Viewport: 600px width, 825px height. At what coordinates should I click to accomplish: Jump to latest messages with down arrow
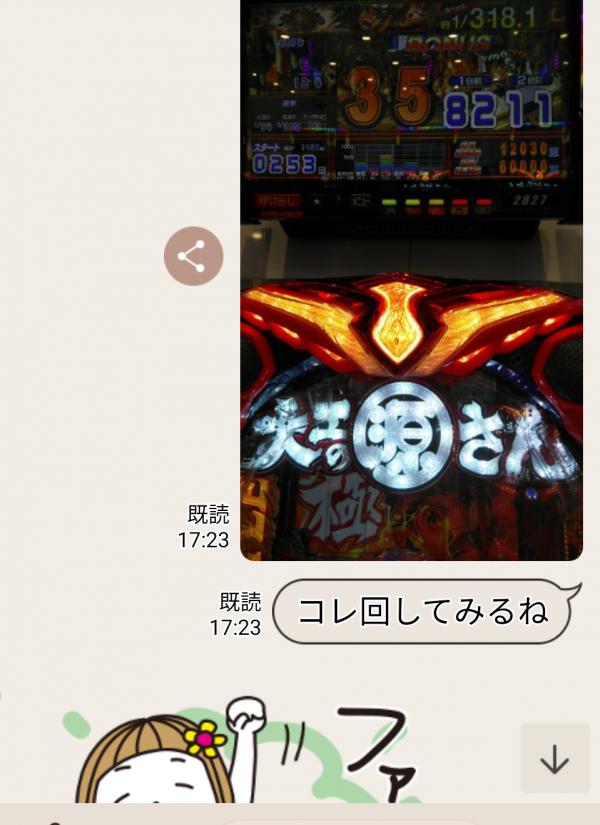pos(554,759)
